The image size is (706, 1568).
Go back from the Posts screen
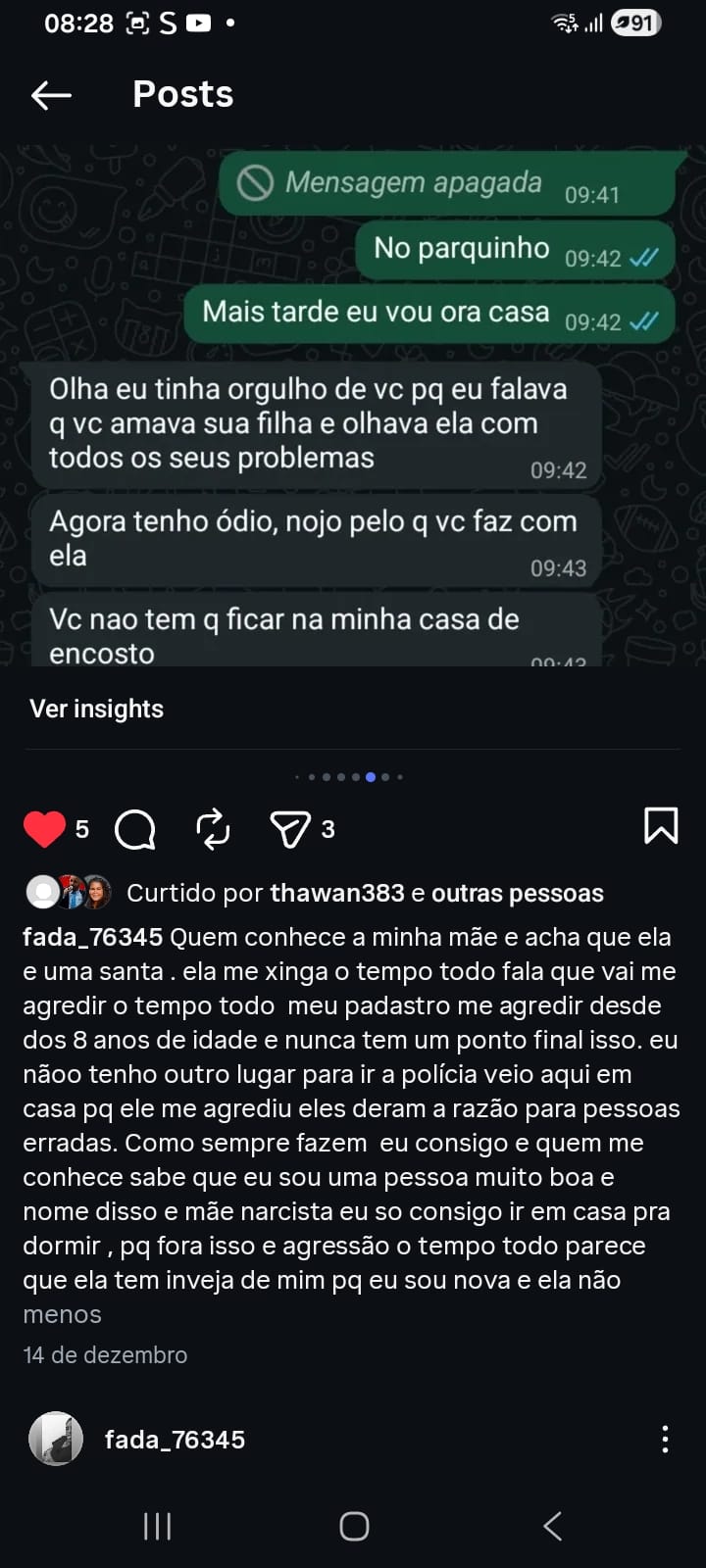pos(52,95)
